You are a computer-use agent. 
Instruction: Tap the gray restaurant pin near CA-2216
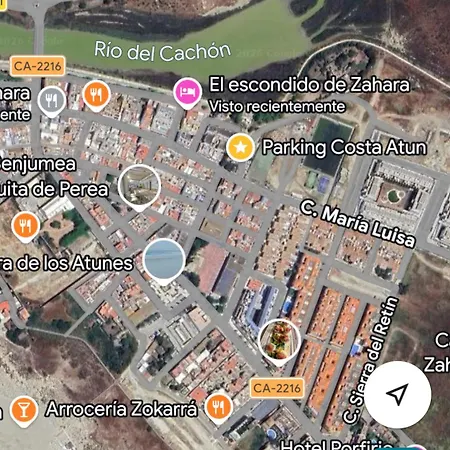(52, 101)
